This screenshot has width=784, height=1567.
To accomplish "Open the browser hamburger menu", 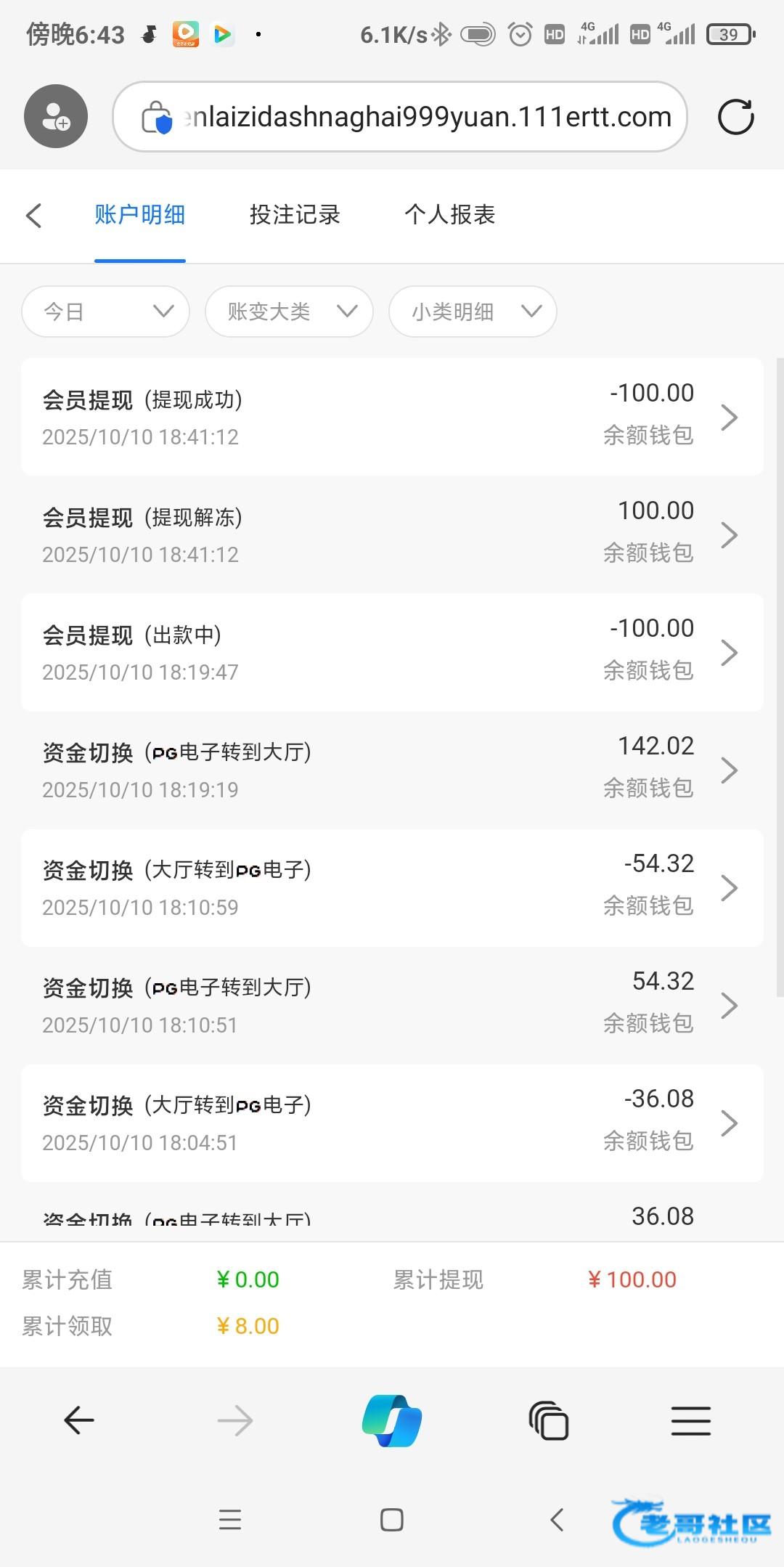I will pyautogui.click(x=690, y=1420).
